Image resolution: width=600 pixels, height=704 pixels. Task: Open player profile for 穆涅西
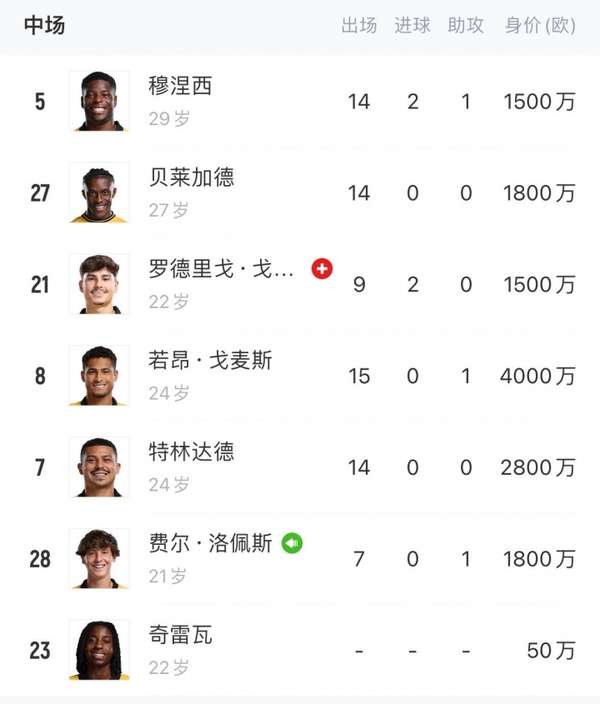181,87
